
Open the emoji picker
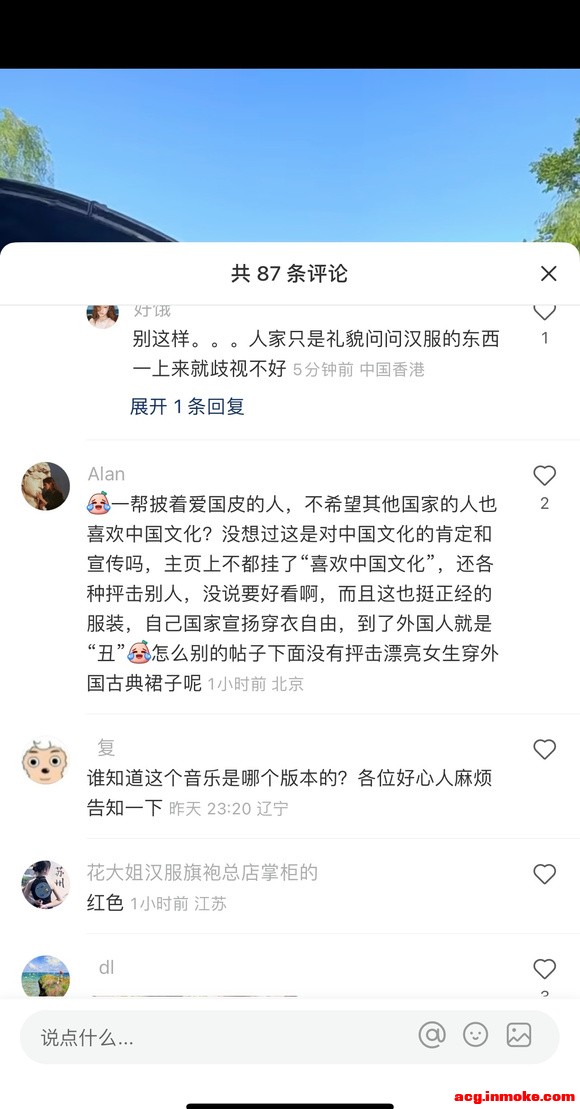475,1035
